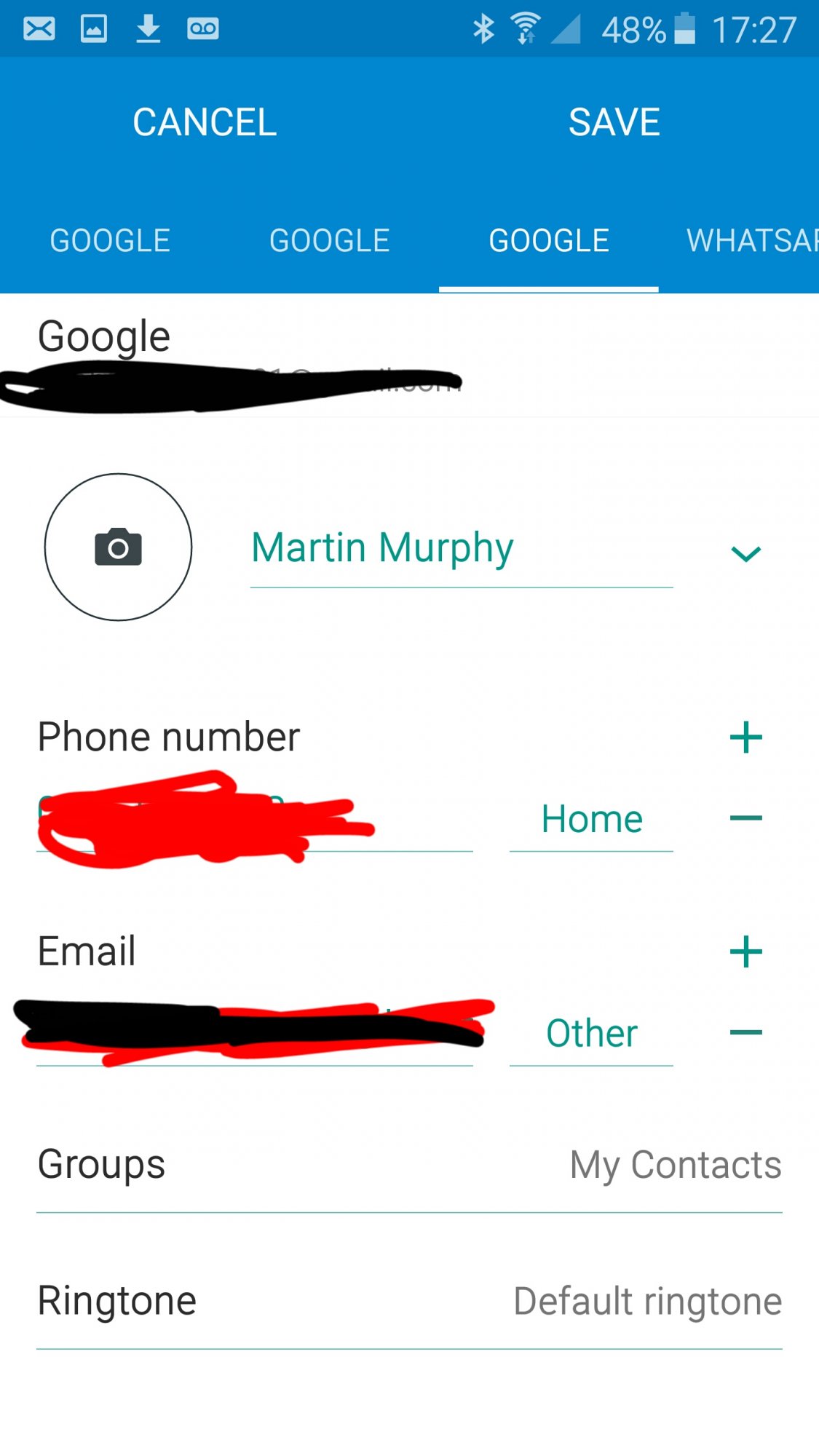Save the contact changes
This screenshot has width=819, height=1456.
(x=614, y=122)
